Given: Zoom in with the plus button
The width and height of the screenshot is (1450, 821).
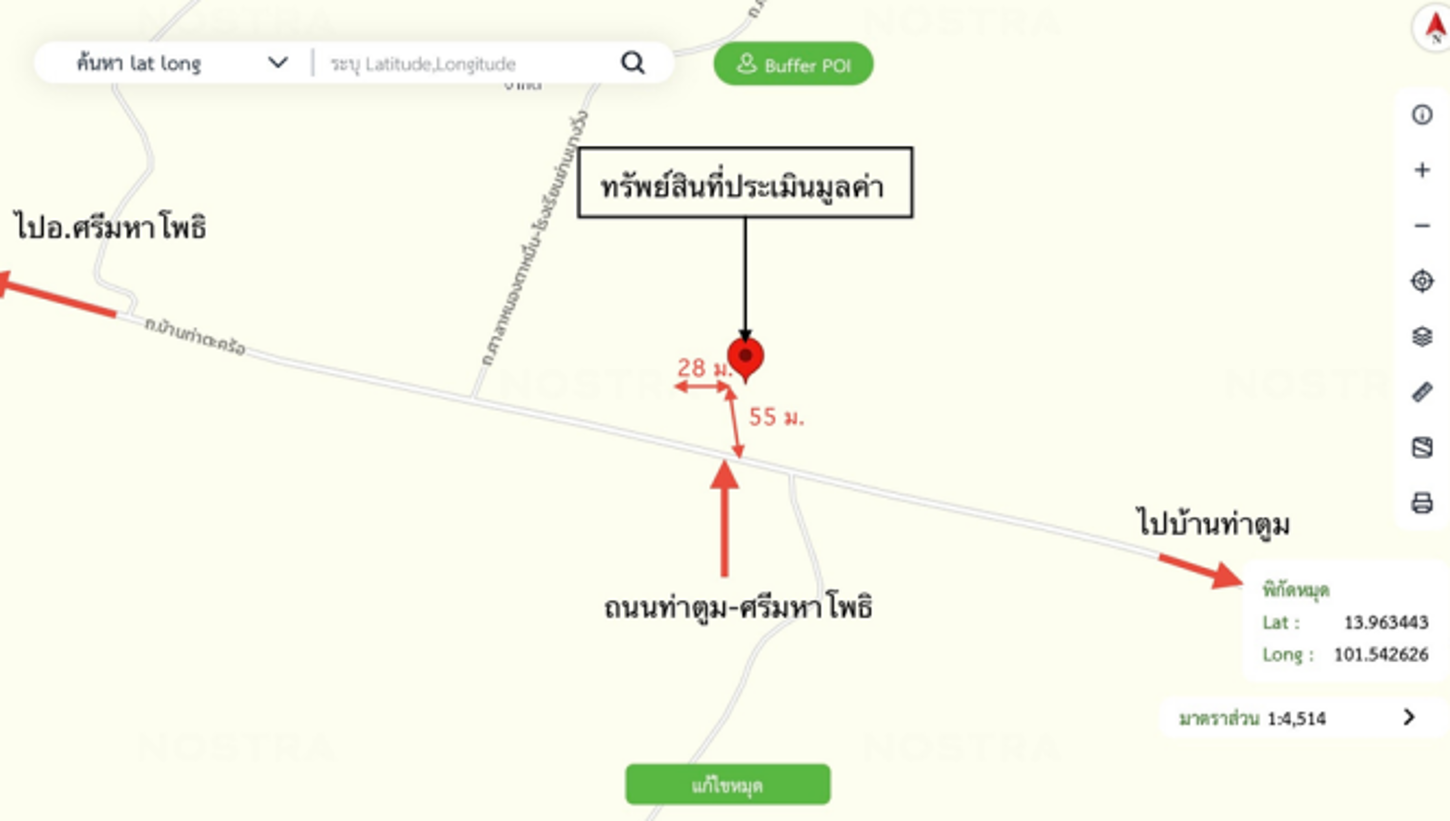Looking at the screenshot, I should (1421, 170).
